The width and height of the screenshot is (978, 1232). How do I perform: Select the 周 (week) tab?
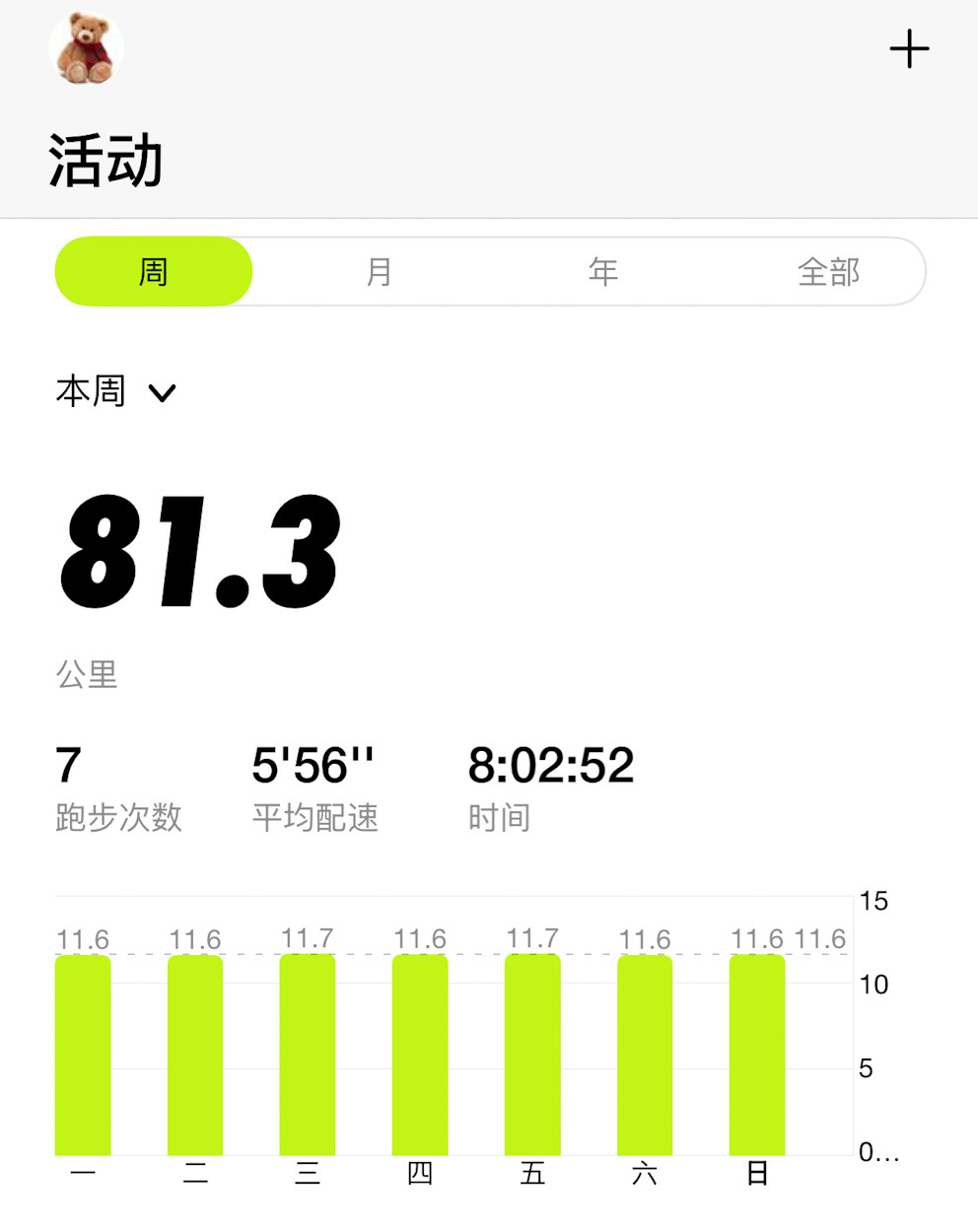coord(154,271)
